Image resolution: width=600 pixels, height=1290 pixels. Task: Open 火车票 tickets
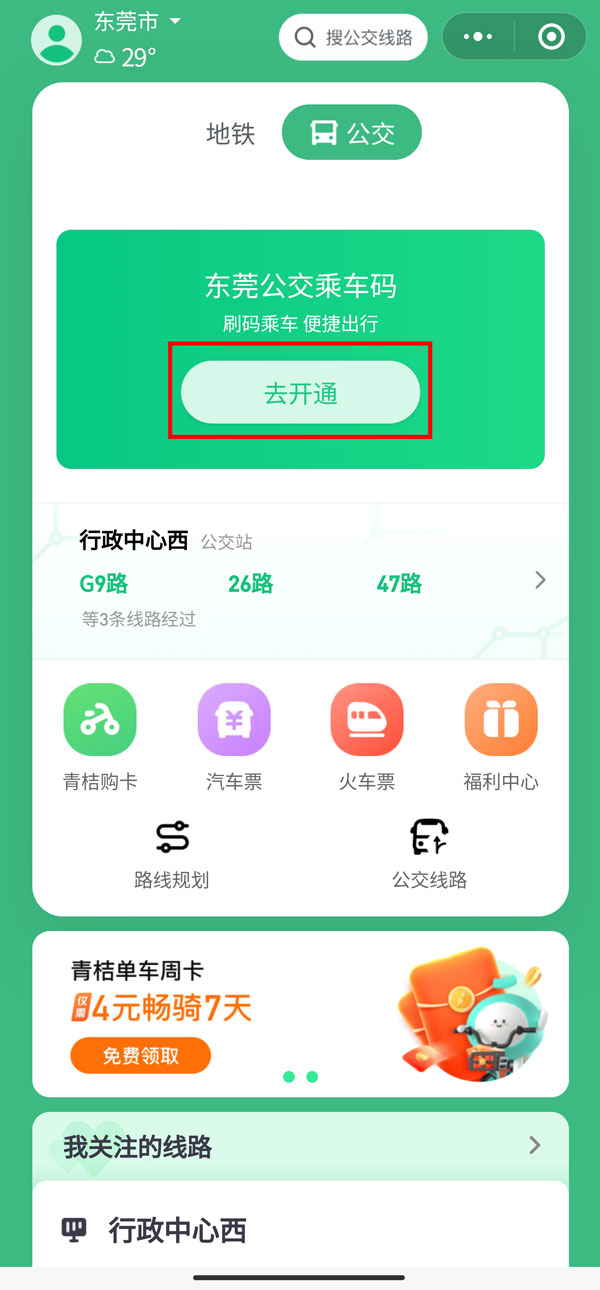click(367, 736)
